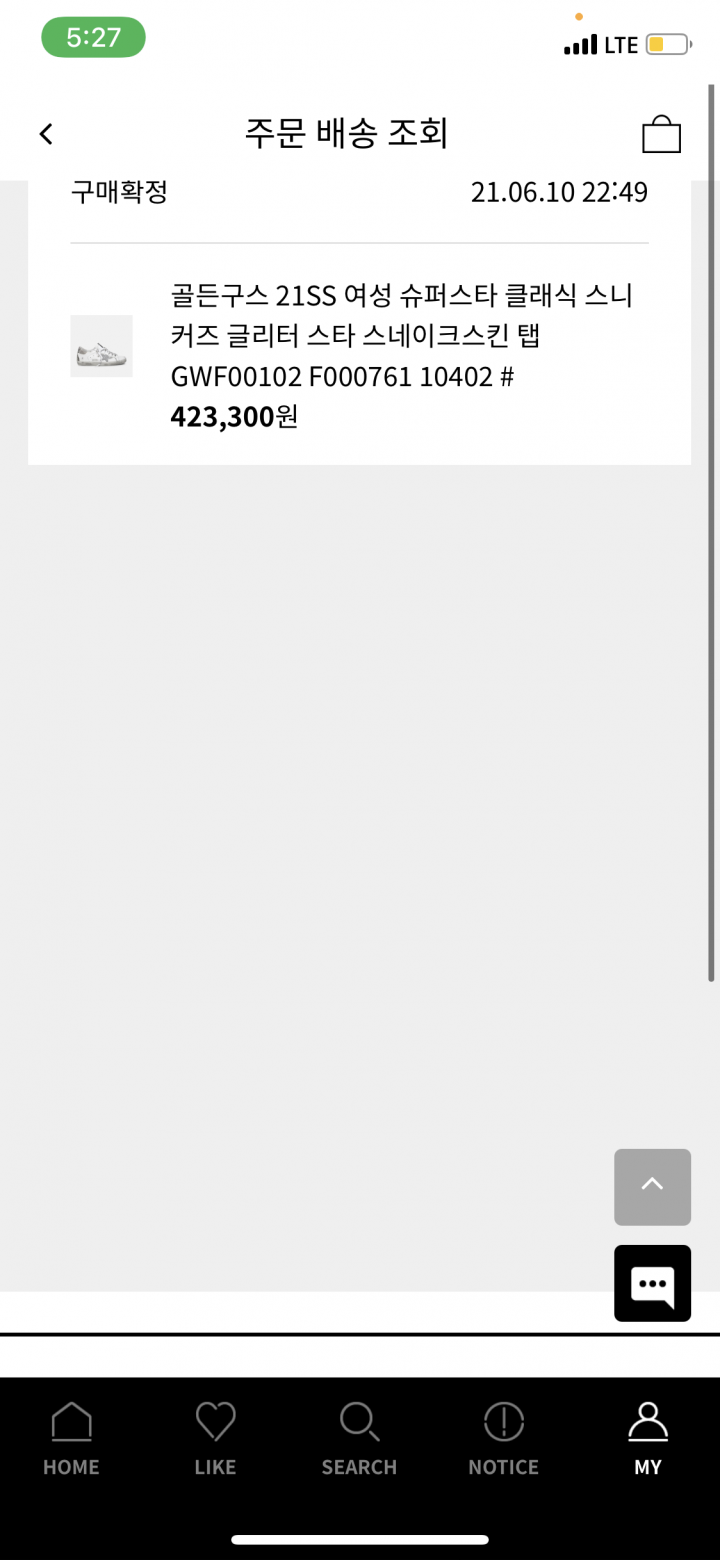Image resolution: width=720 pixels, height=1560 pixels.
Task: Switch to the SEARCH tab
Action: pos(359,1439)
